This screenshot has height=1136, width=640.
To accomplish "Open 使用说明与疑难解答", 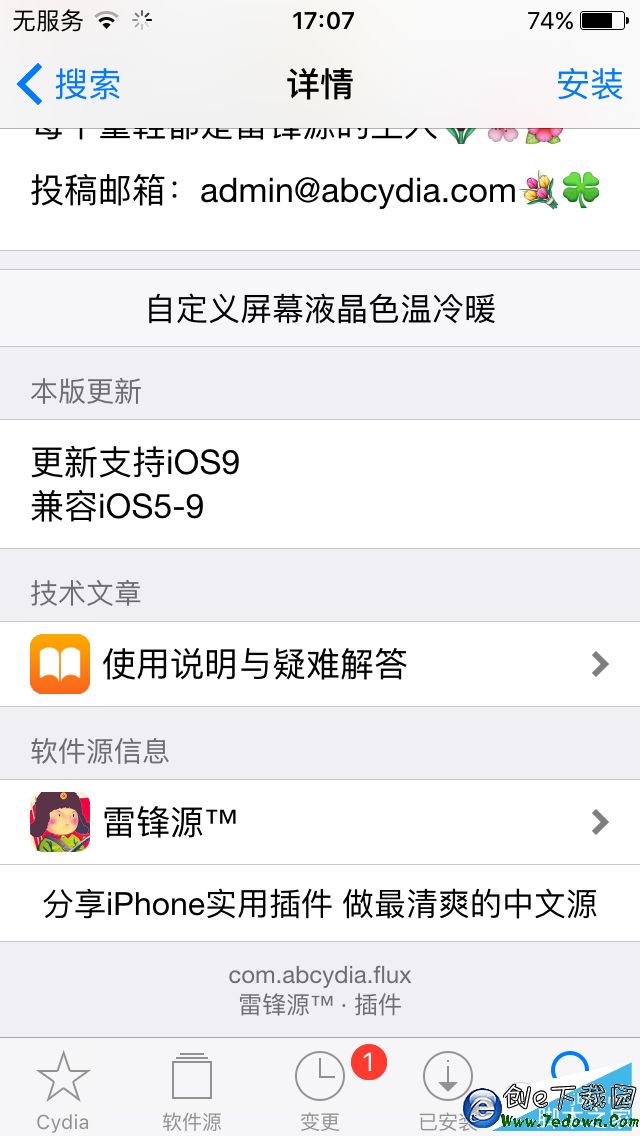I will (x=320, y=664).
